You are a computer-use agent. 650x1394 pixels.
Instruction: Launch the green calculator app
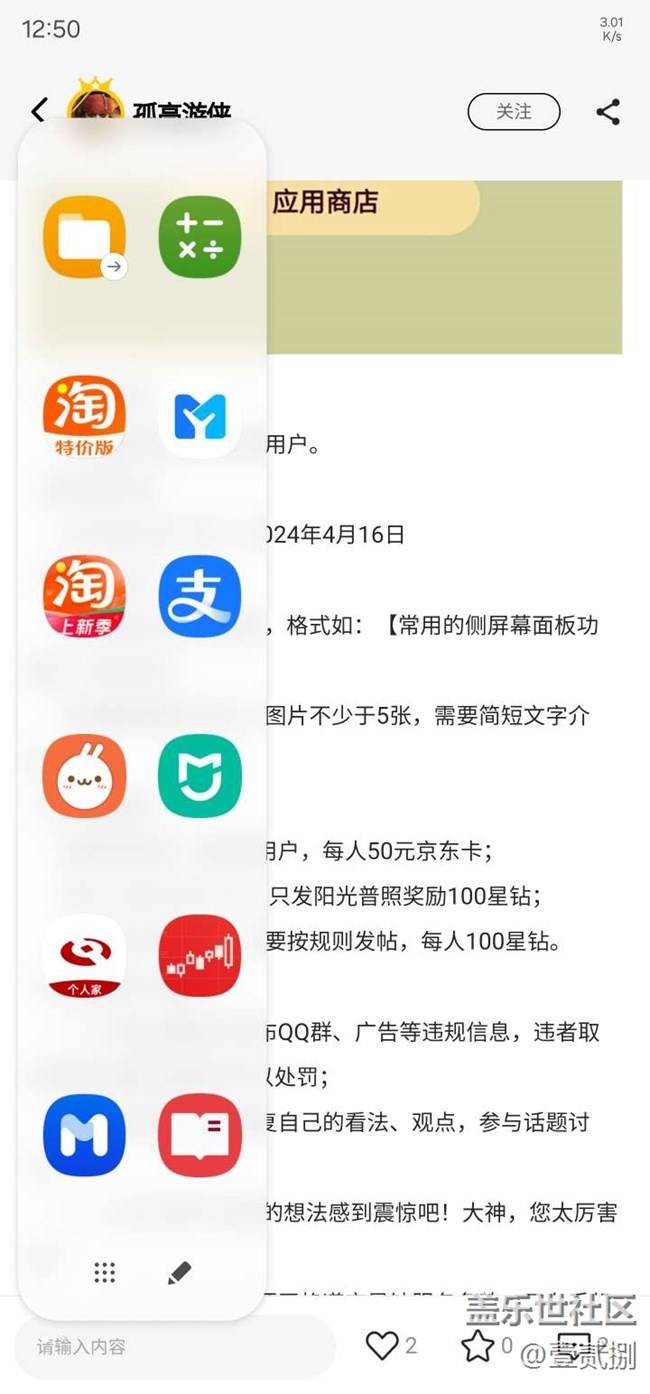[x=200, y=237]
